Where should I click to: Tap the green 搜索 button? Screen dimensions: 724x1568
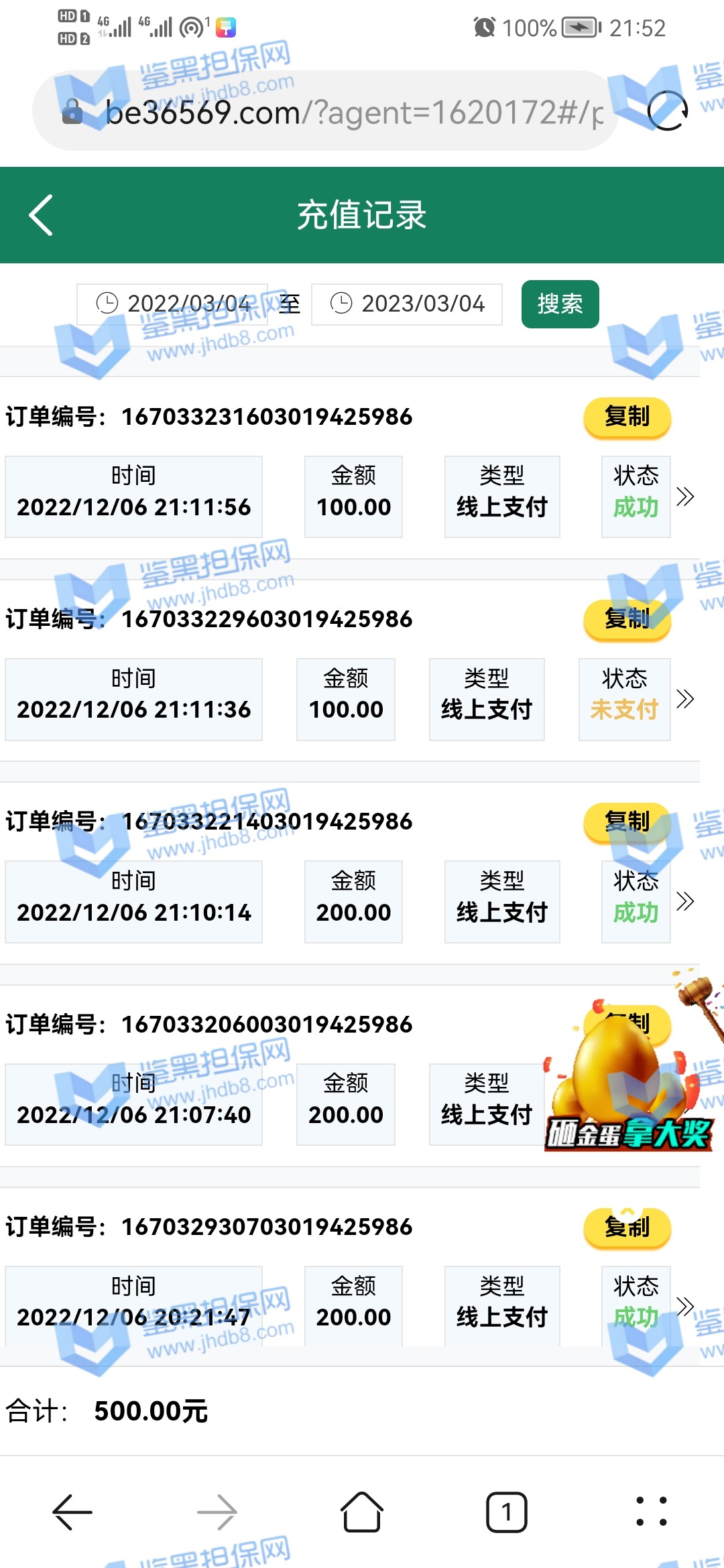point(560,304)
